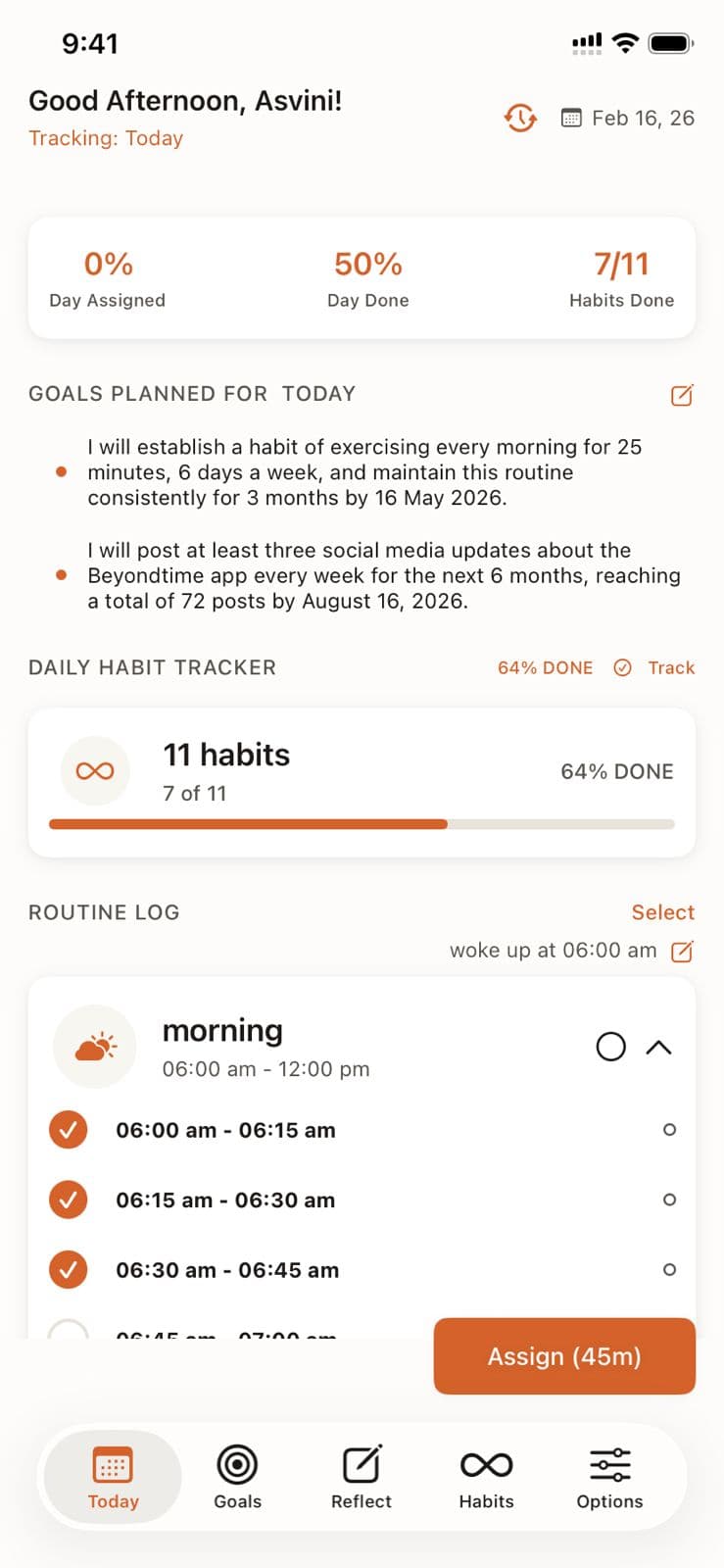724x1568 pixels.
Task: Open Track next to 64% DONE
Action: point(671,667)
